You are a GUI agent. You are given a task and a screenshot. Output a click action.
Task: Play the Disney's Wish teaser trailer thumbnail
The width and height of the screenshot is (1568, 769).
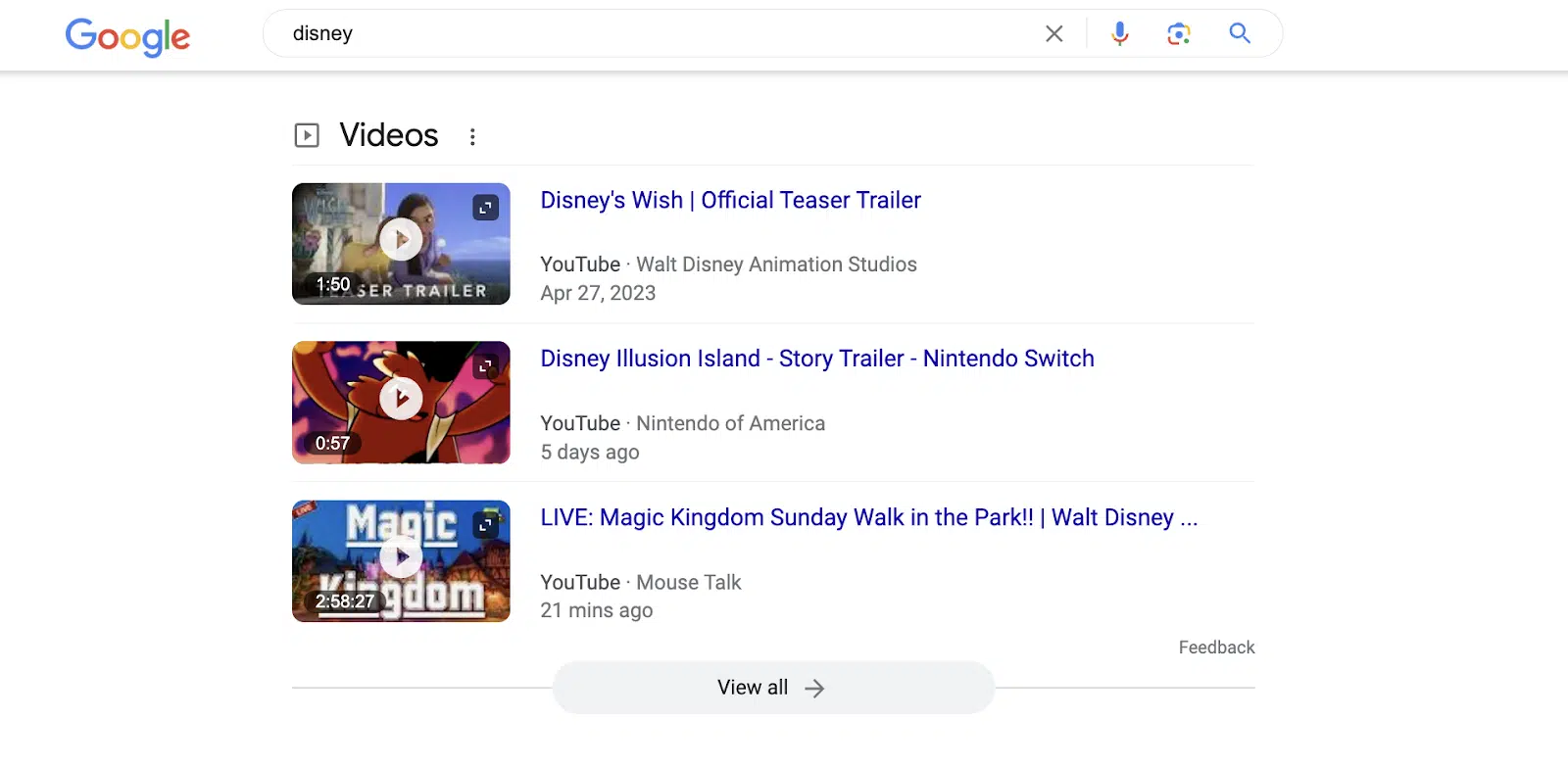click(x=401, y=240)
